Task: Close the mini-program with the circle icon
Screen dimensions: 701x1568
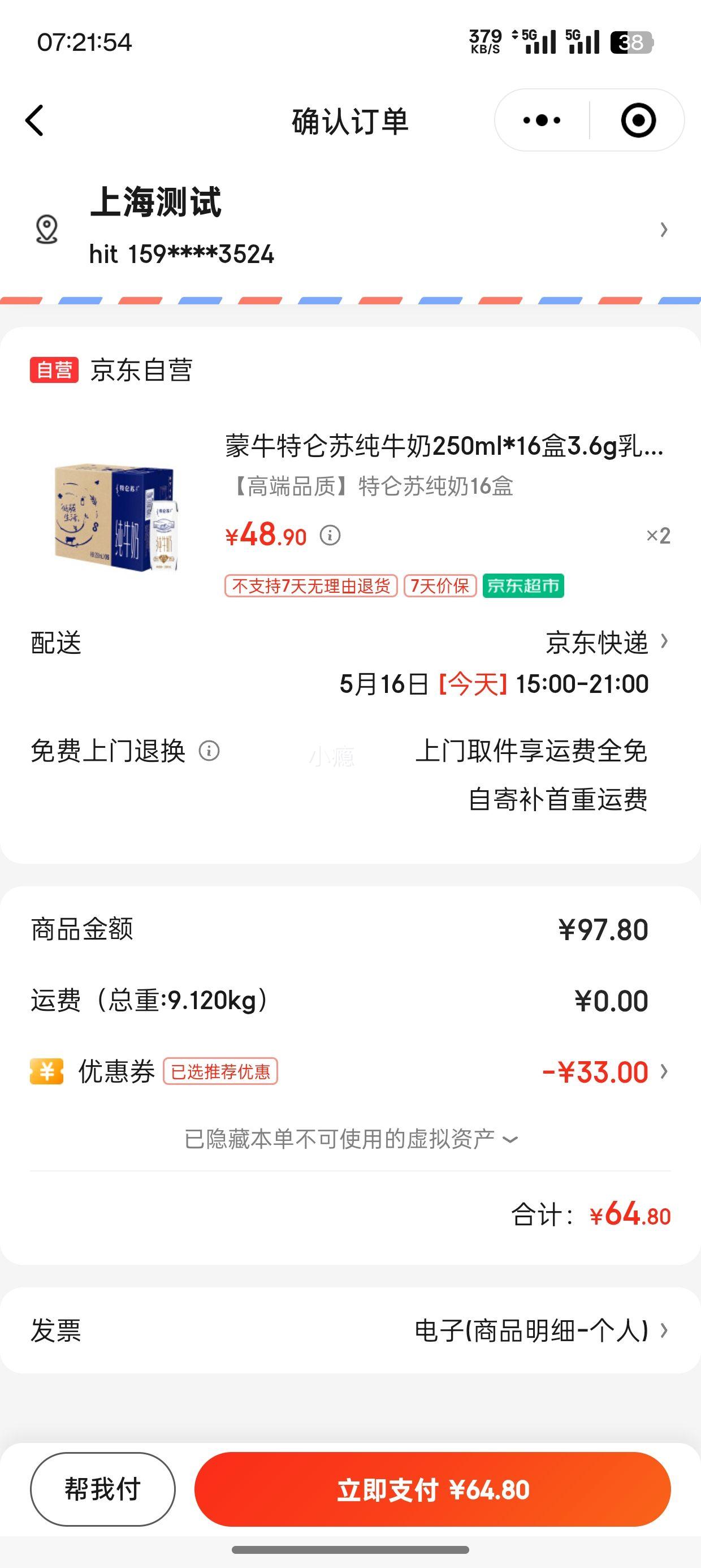Action: (x=638, y=120)
